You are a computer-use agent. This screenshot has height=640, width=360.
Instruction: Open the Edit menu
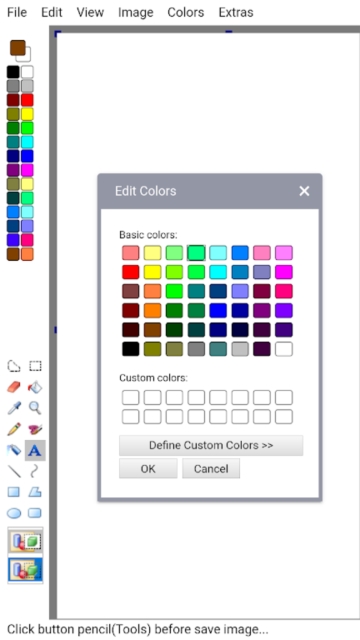pos(52,12)
